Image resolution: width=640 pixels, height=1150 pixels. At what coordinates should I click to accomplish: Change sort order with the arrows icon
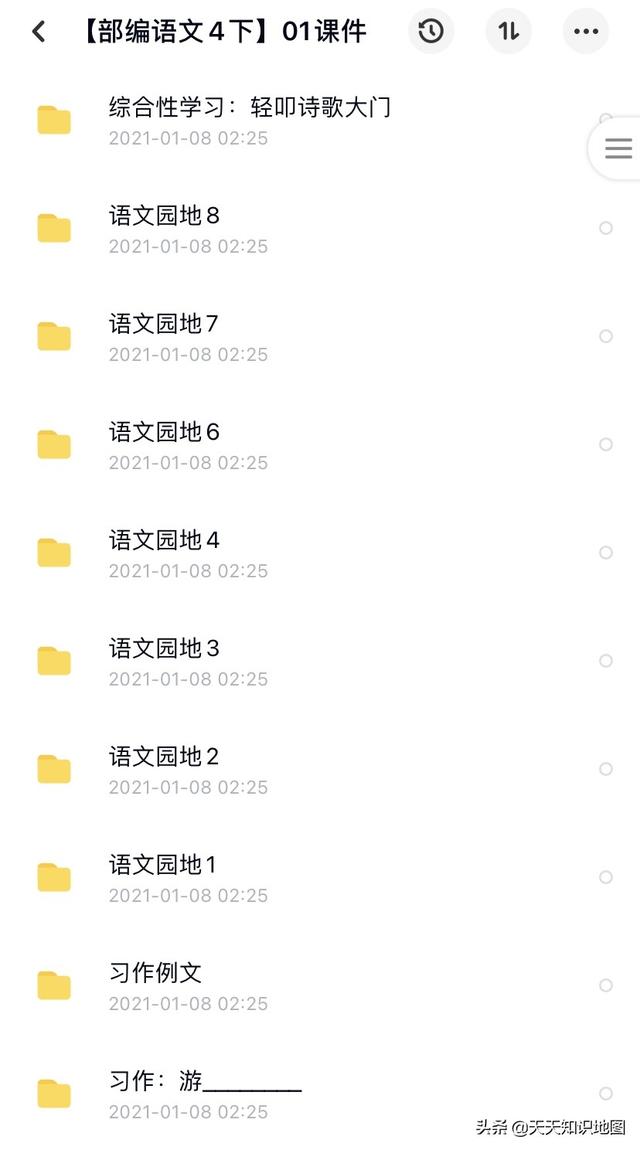tap(509, 32)
